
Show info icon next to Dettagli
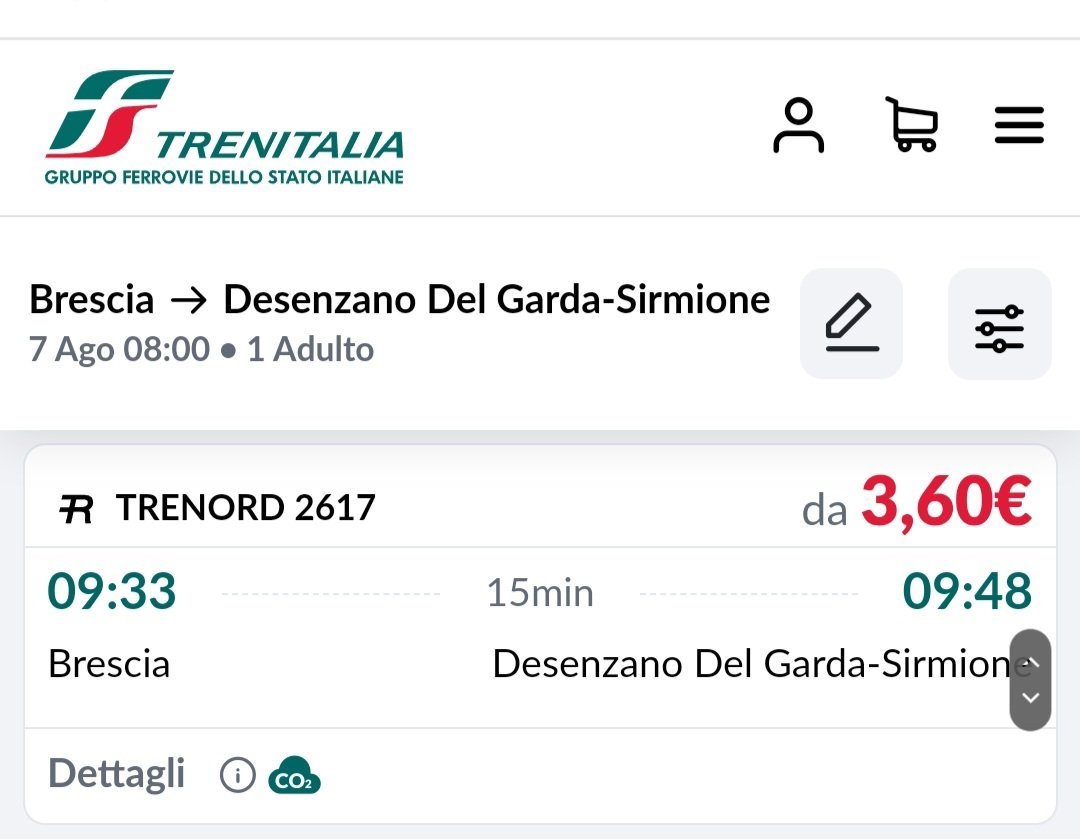tap(238, 775)
